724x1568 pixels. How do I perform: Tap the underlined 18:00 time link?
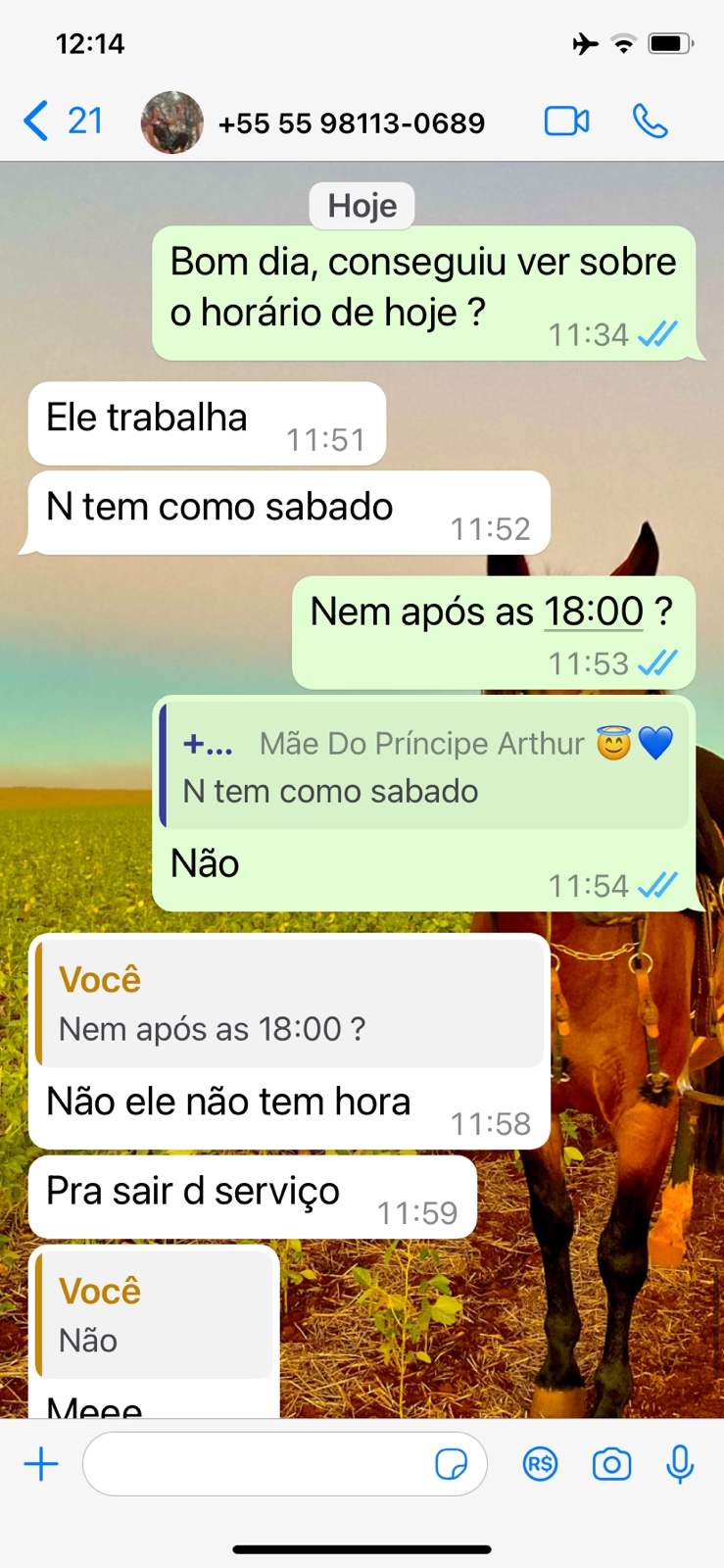coord(594,612)
